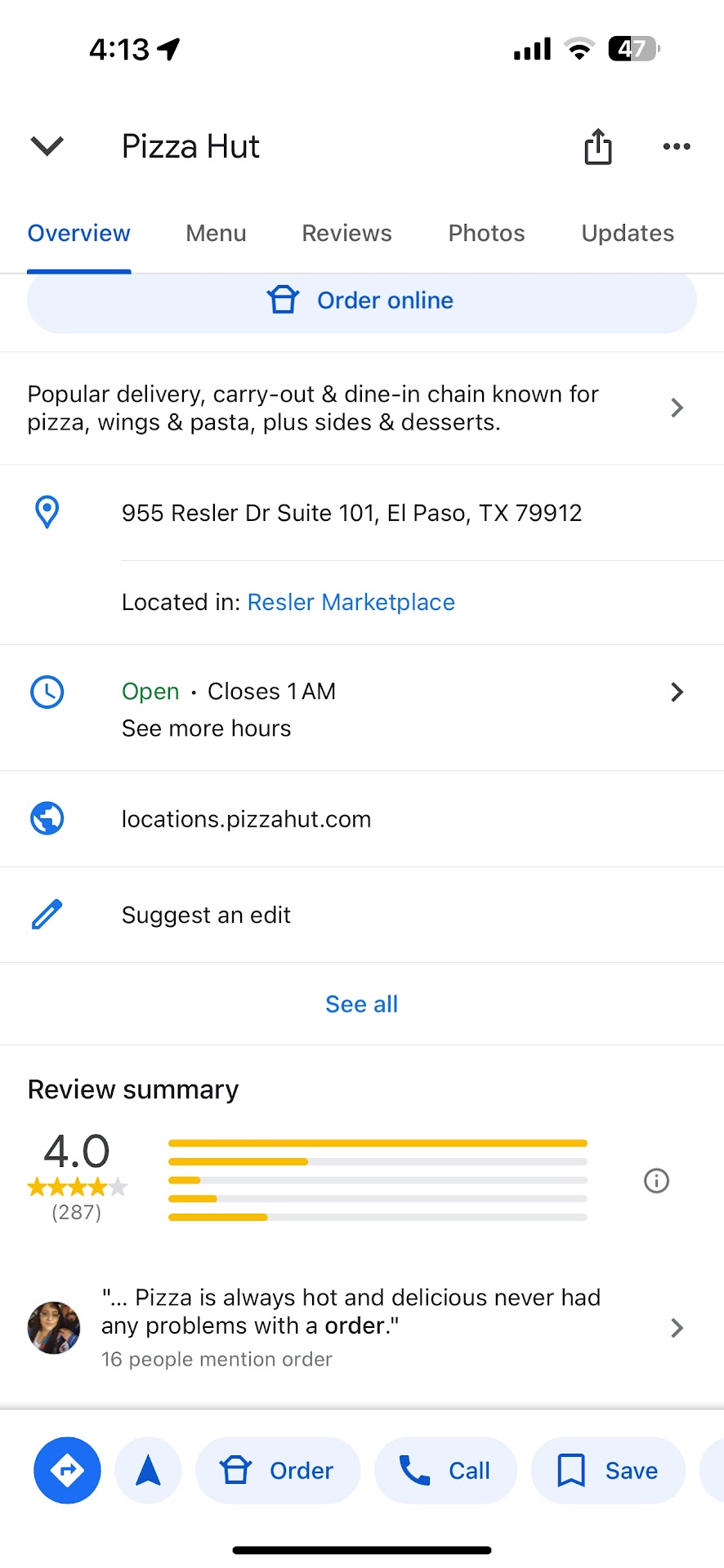
Task: Go to the Updates tab
Action: (x=627, y=234)
